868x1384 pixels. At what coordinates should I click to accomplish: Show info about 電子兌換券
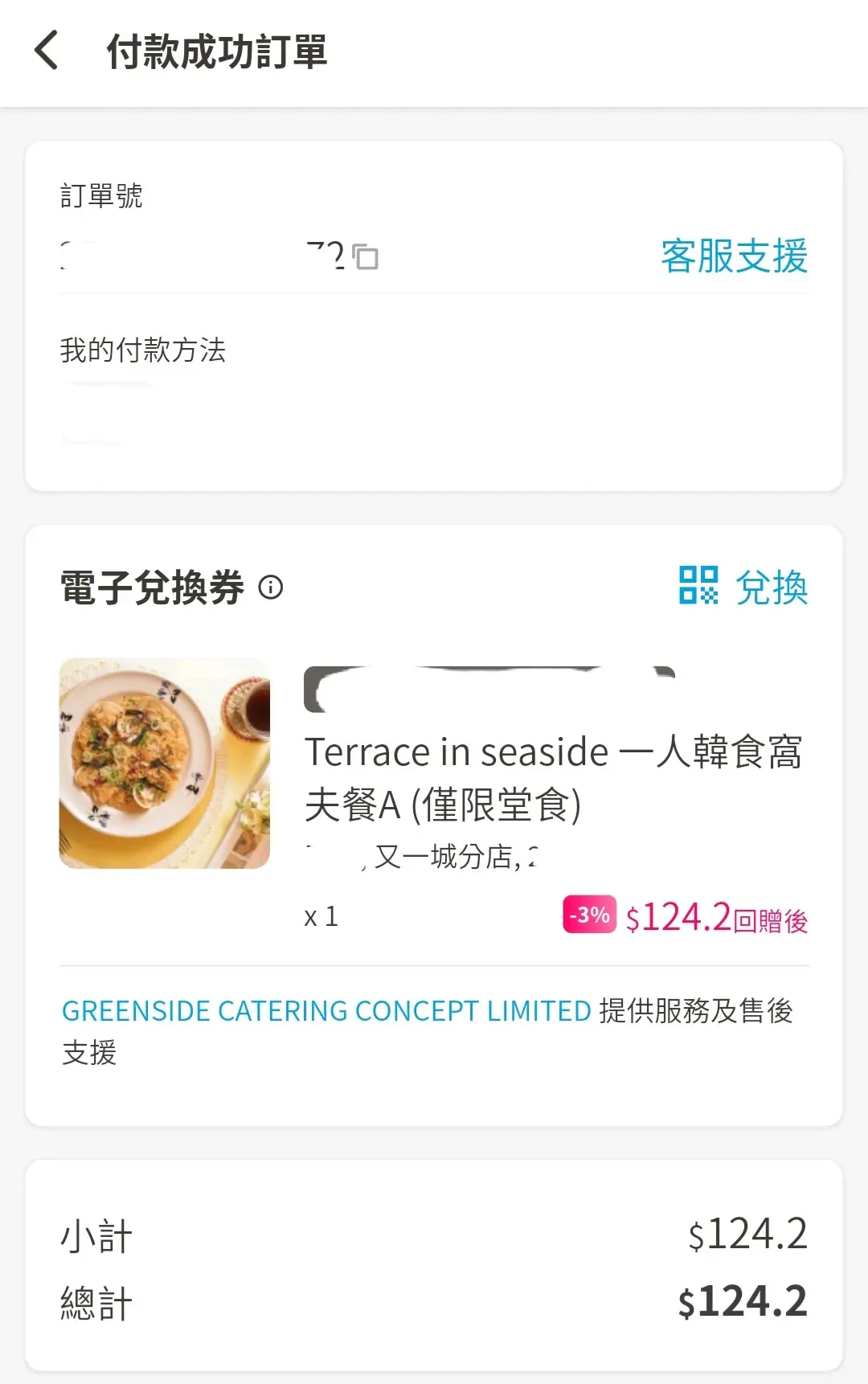(271, 588)
